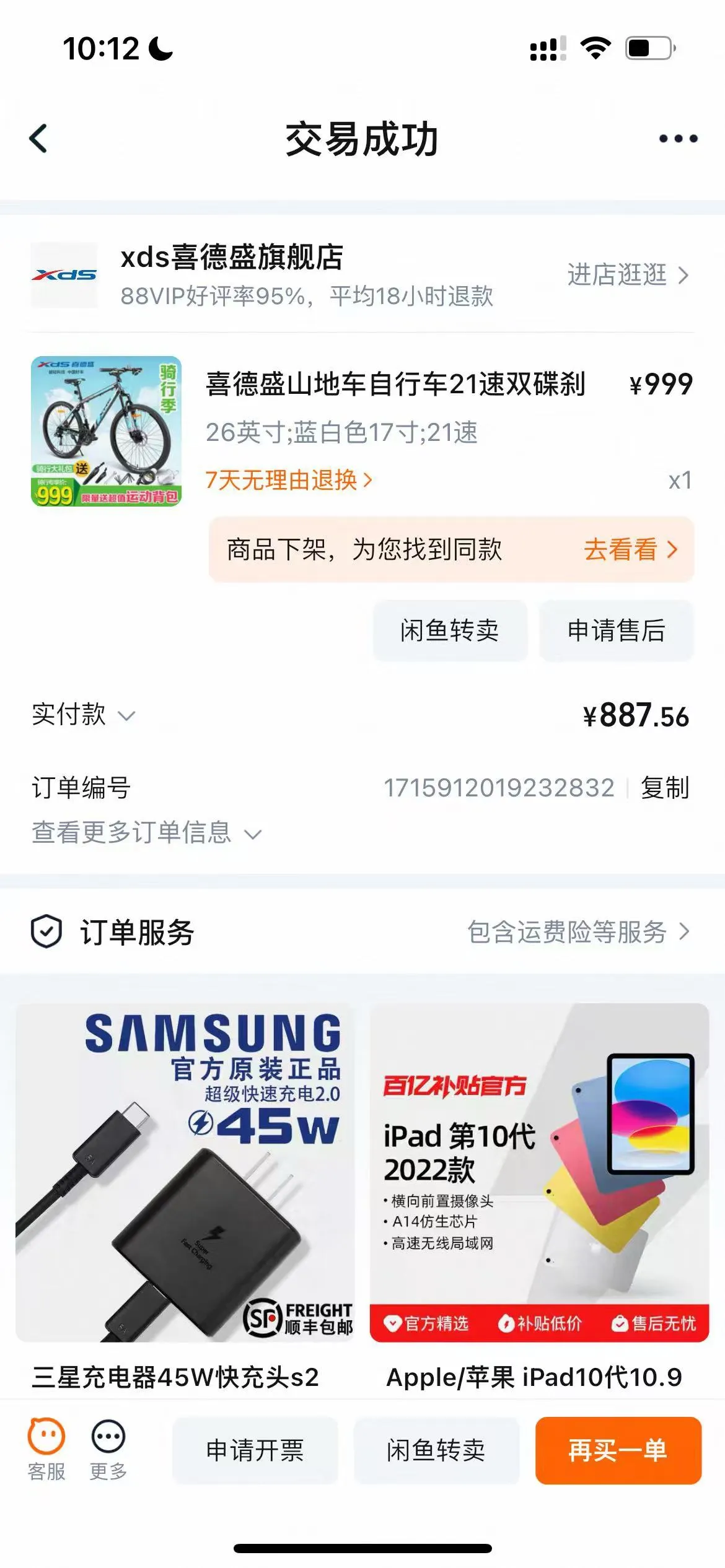Expand the 实付款 payment breakdown

84,715
